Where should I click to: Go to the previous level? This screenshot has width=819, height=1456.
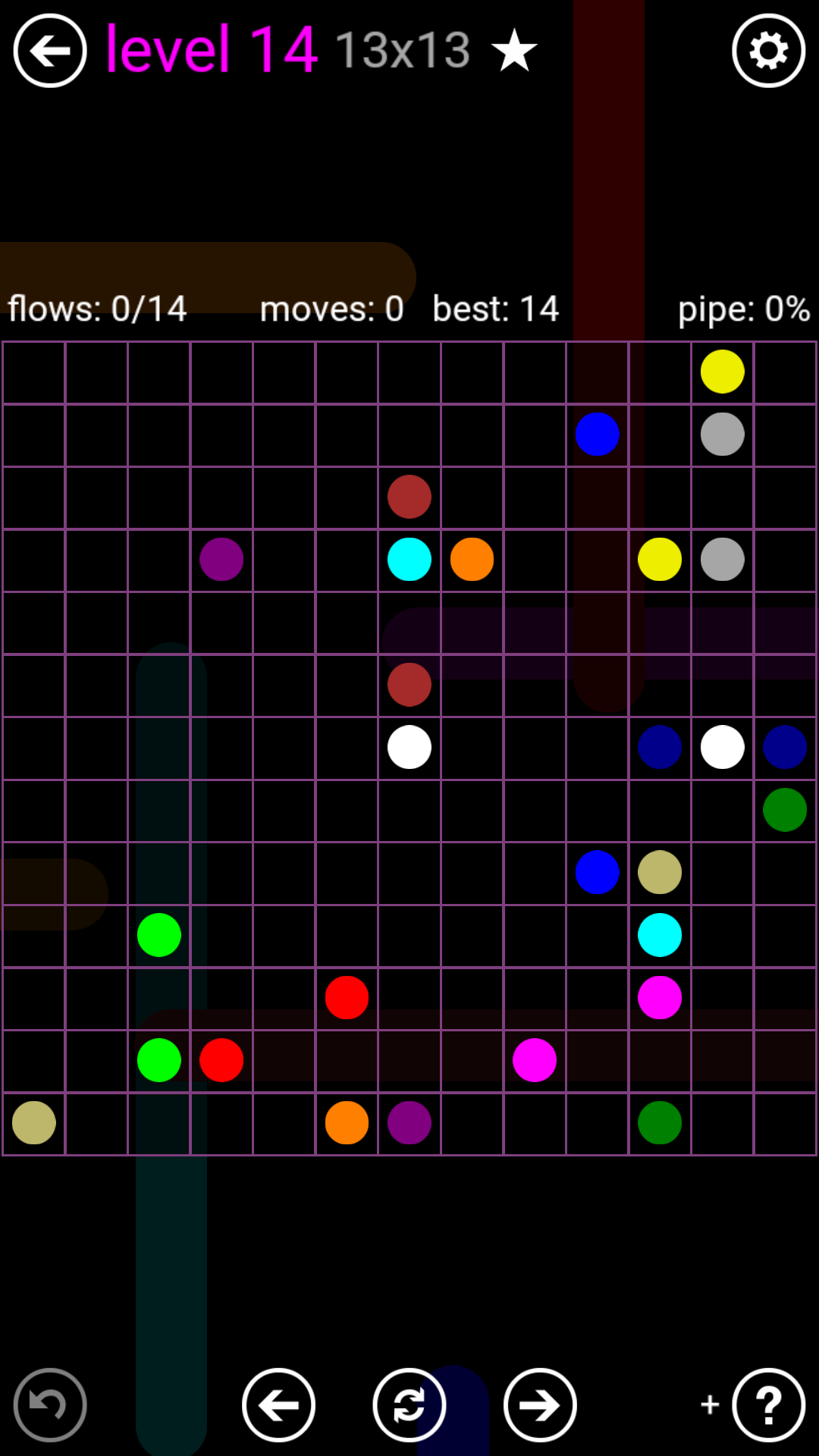tap(278, 1405)
